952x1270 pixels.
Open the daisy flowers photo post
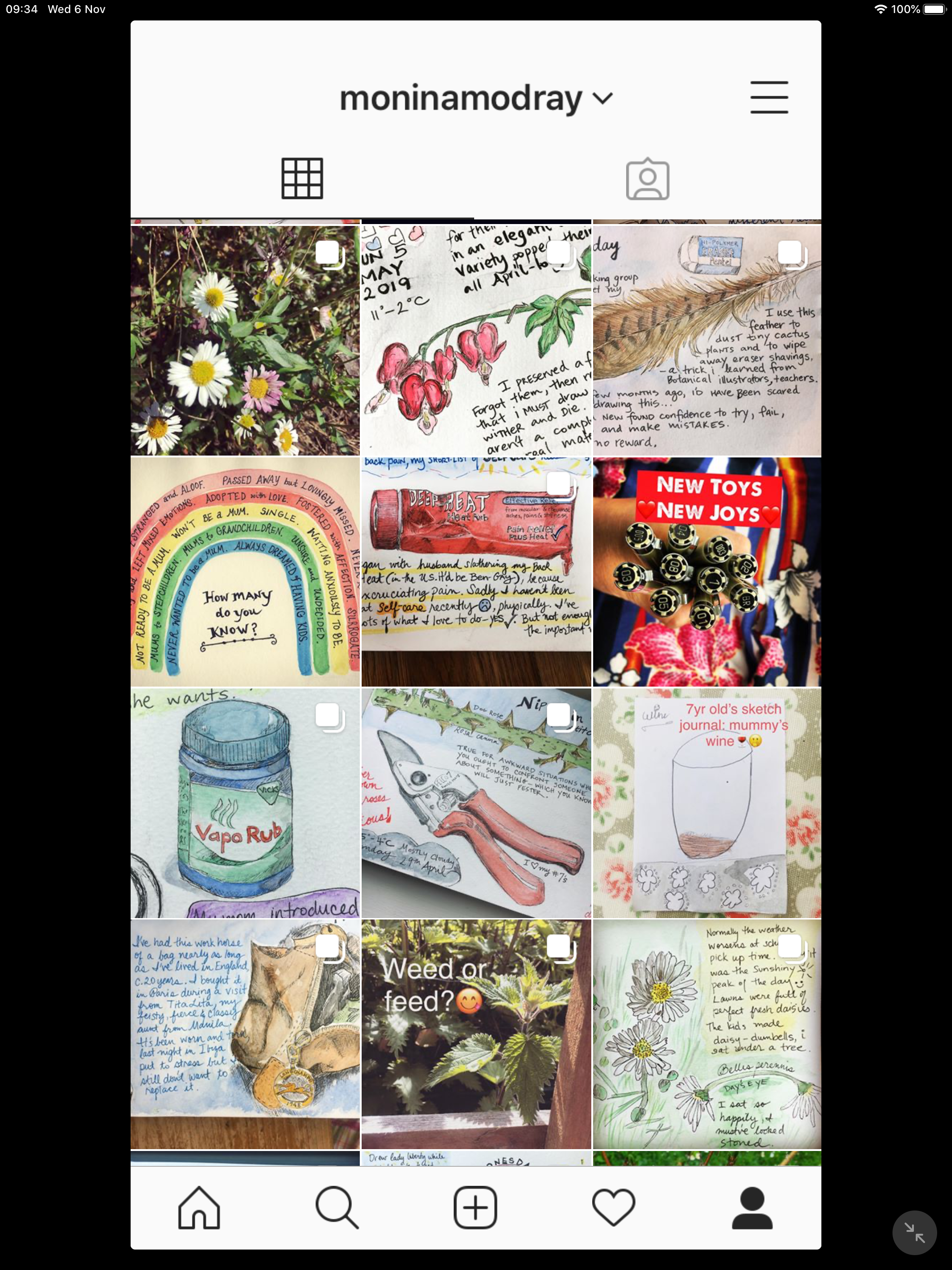(x=245, y=340)
